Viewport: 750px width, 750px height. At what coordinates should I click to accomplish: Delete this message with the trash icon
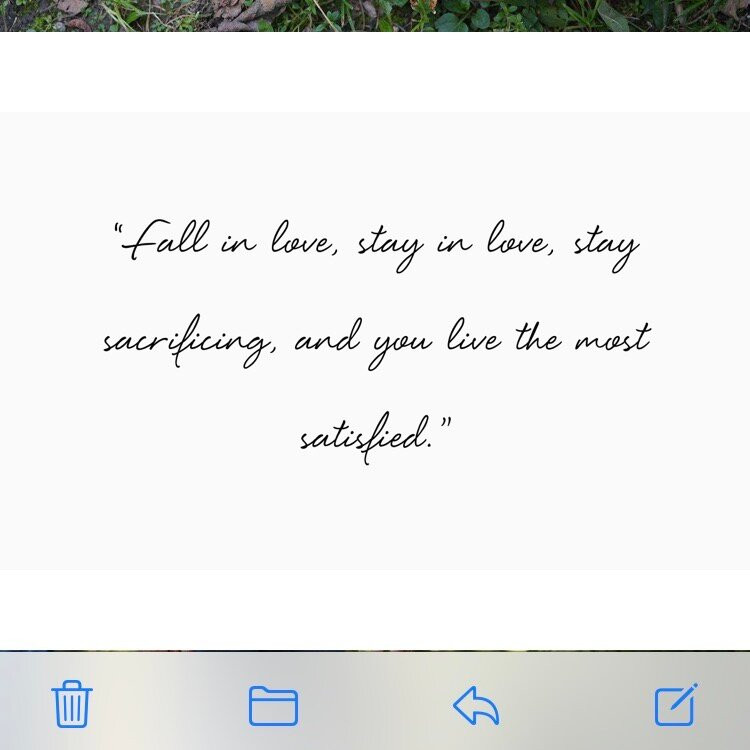click(x=72, y=704)
